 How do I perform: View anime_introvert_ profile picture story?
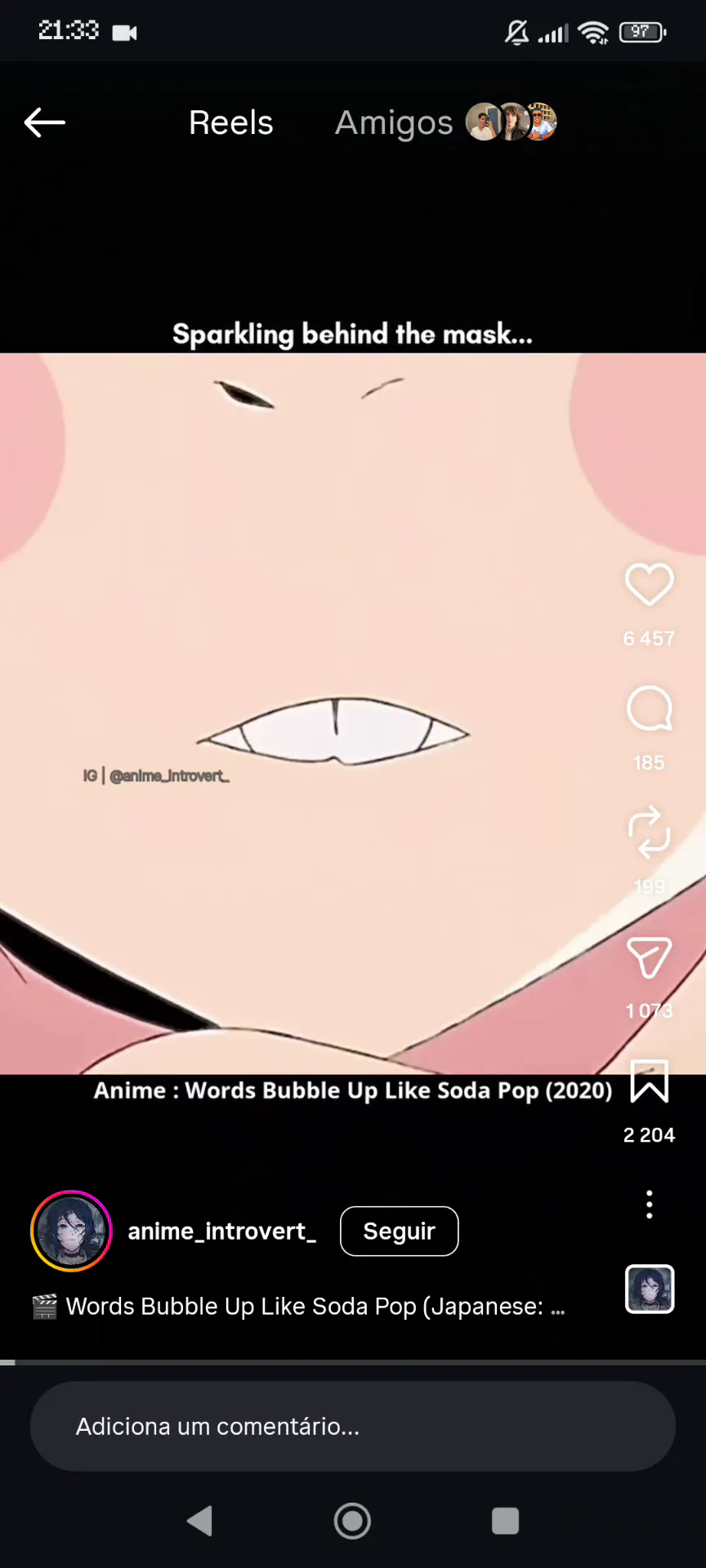[x=71, y=1231]
